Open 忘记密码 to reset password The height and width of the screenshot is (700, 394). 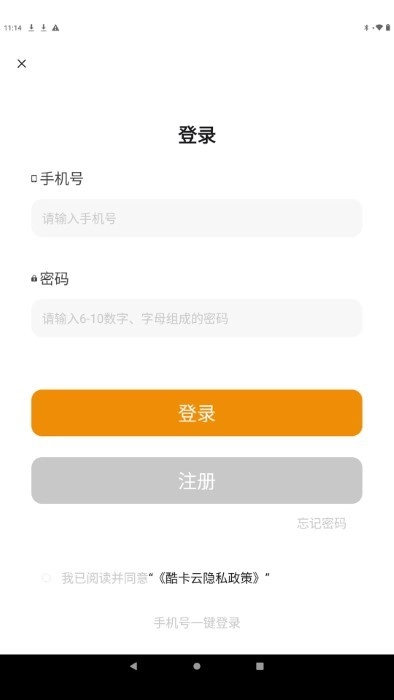pyautogui.click(x=321, y=523)
